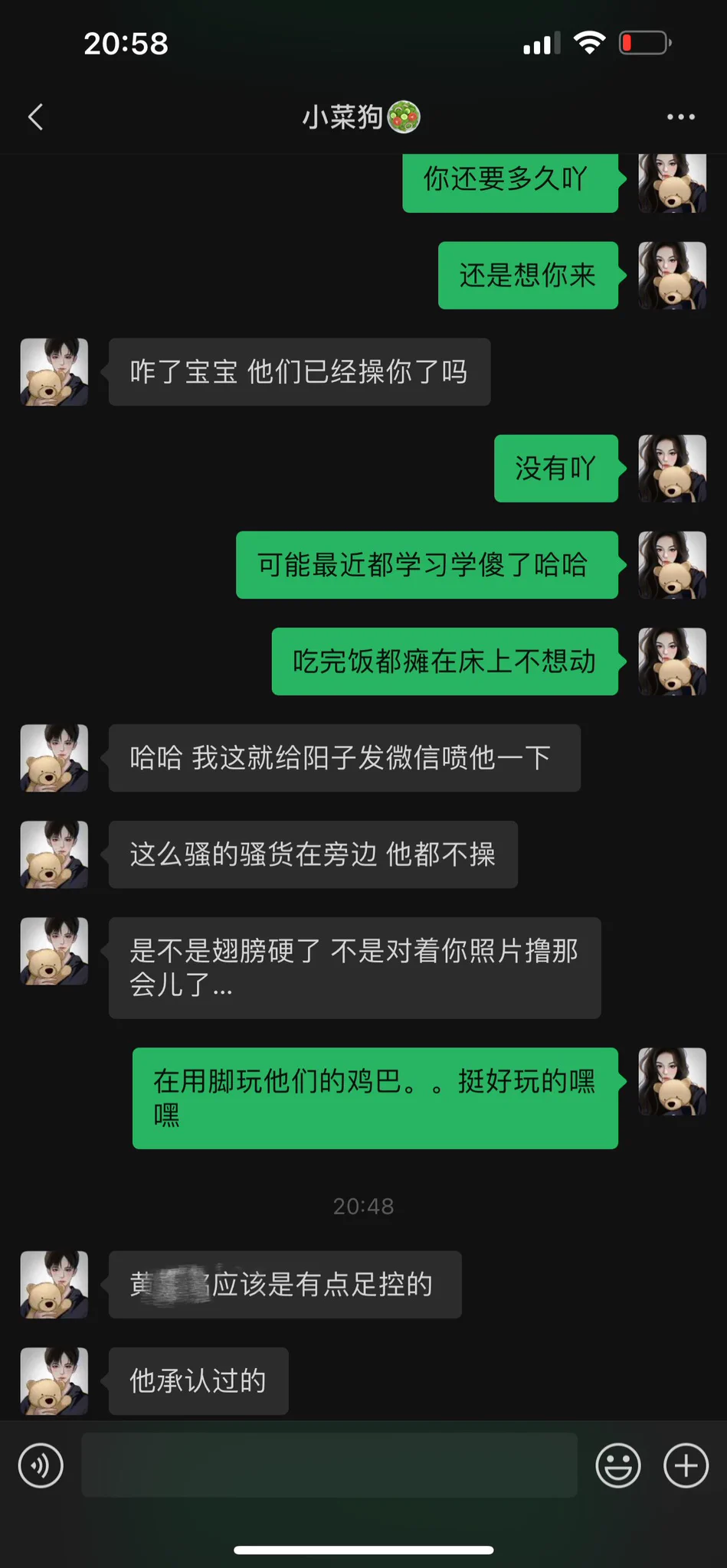This screenshot has height=1568, width=727.
Task: Switch to voice message input
Action: 41,1465
